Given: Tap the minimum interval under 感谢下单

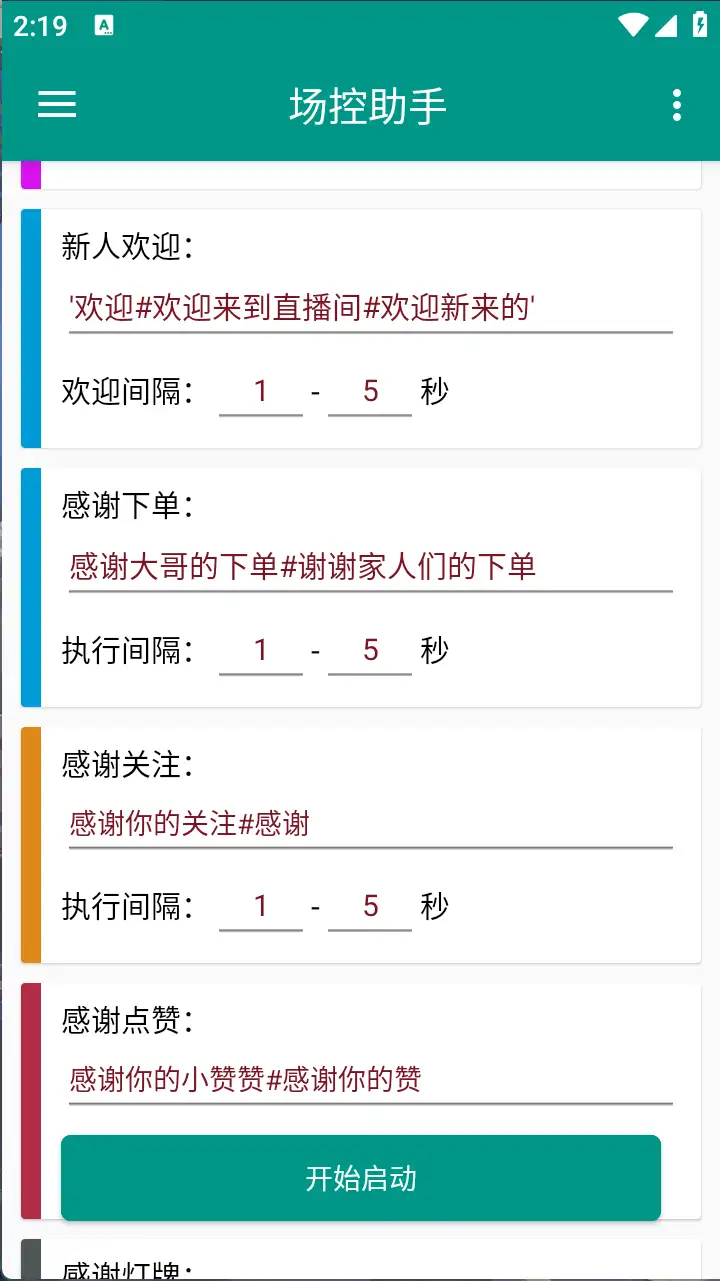Looking at the screenshot, I should click(x=261, y=648).
